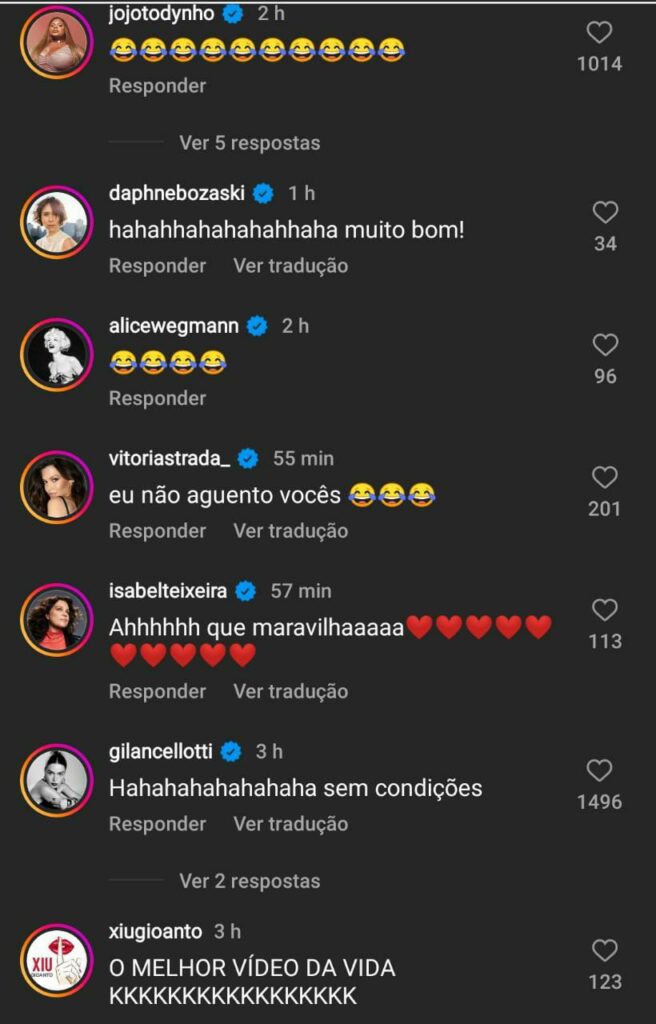Screen dimensions: 656x1024
Task: Show translation of daphnebozaski's comment
Action: tap(290, 266)
